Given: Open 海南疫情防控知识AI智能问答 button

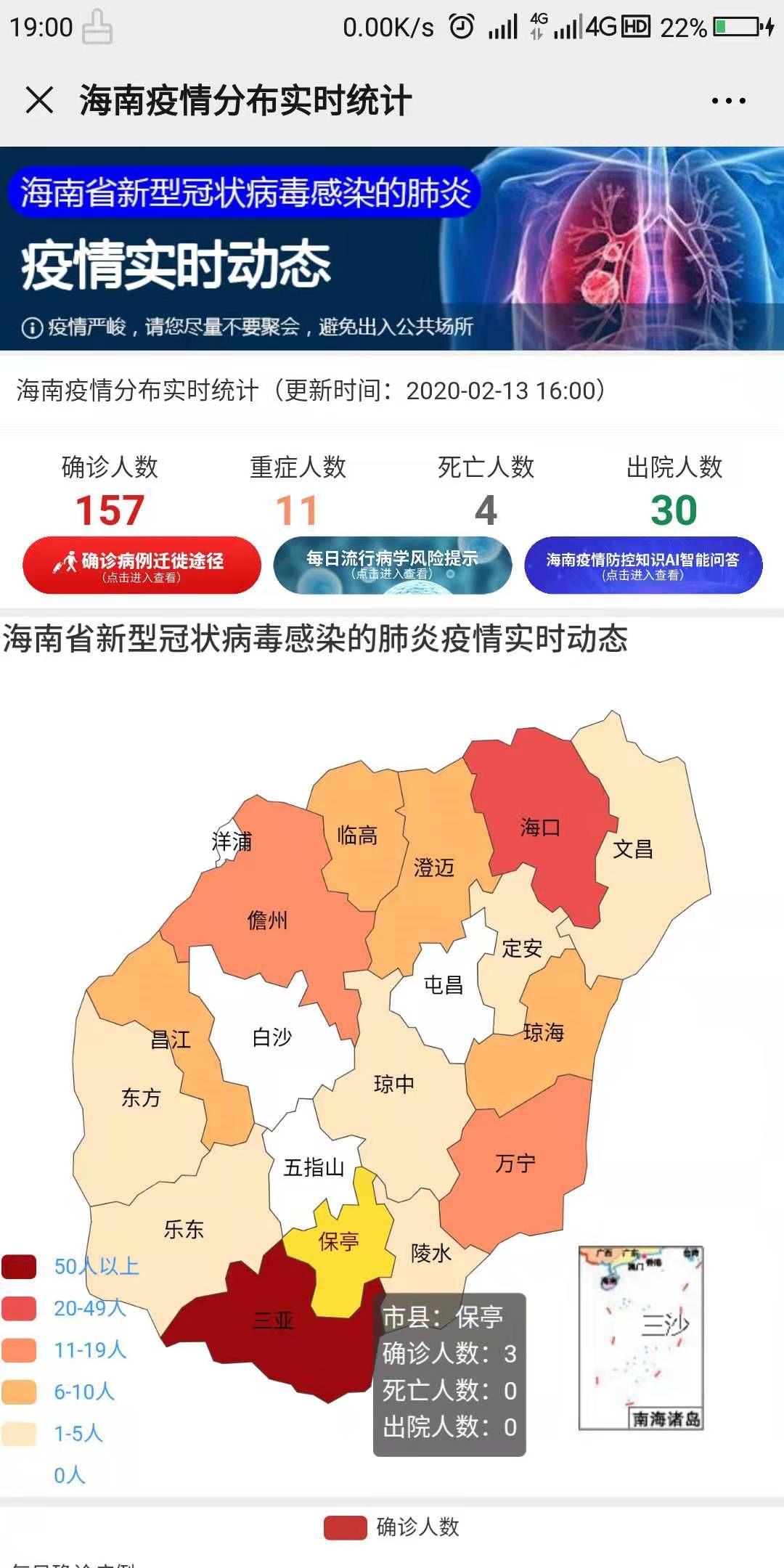Looking at the screenshot, I should click(x=643, y=565).
